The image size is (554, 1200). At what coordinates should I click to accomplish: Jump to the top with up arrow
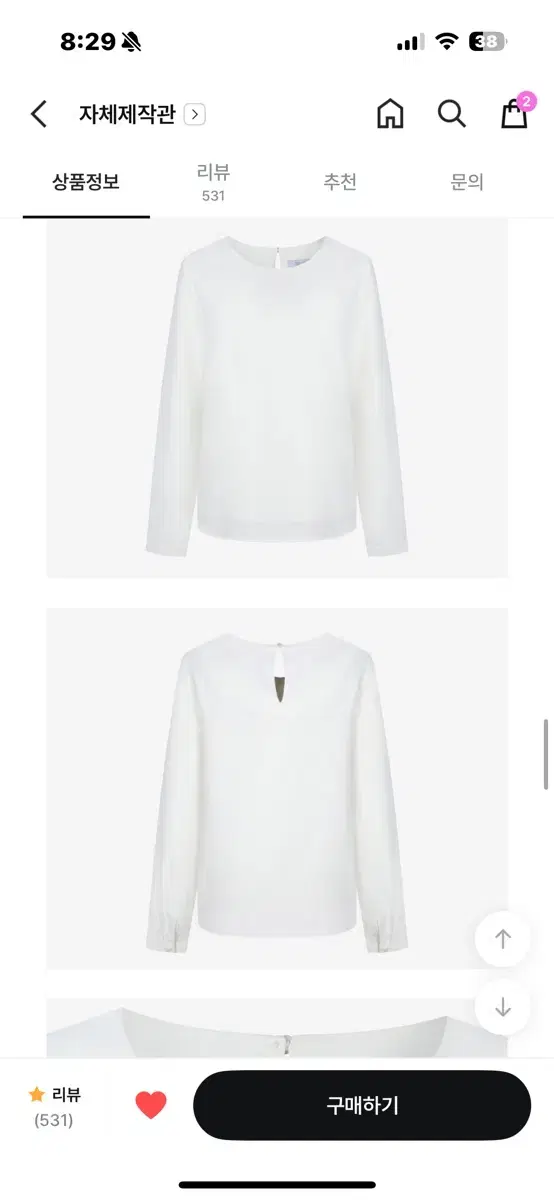[503, 939]
